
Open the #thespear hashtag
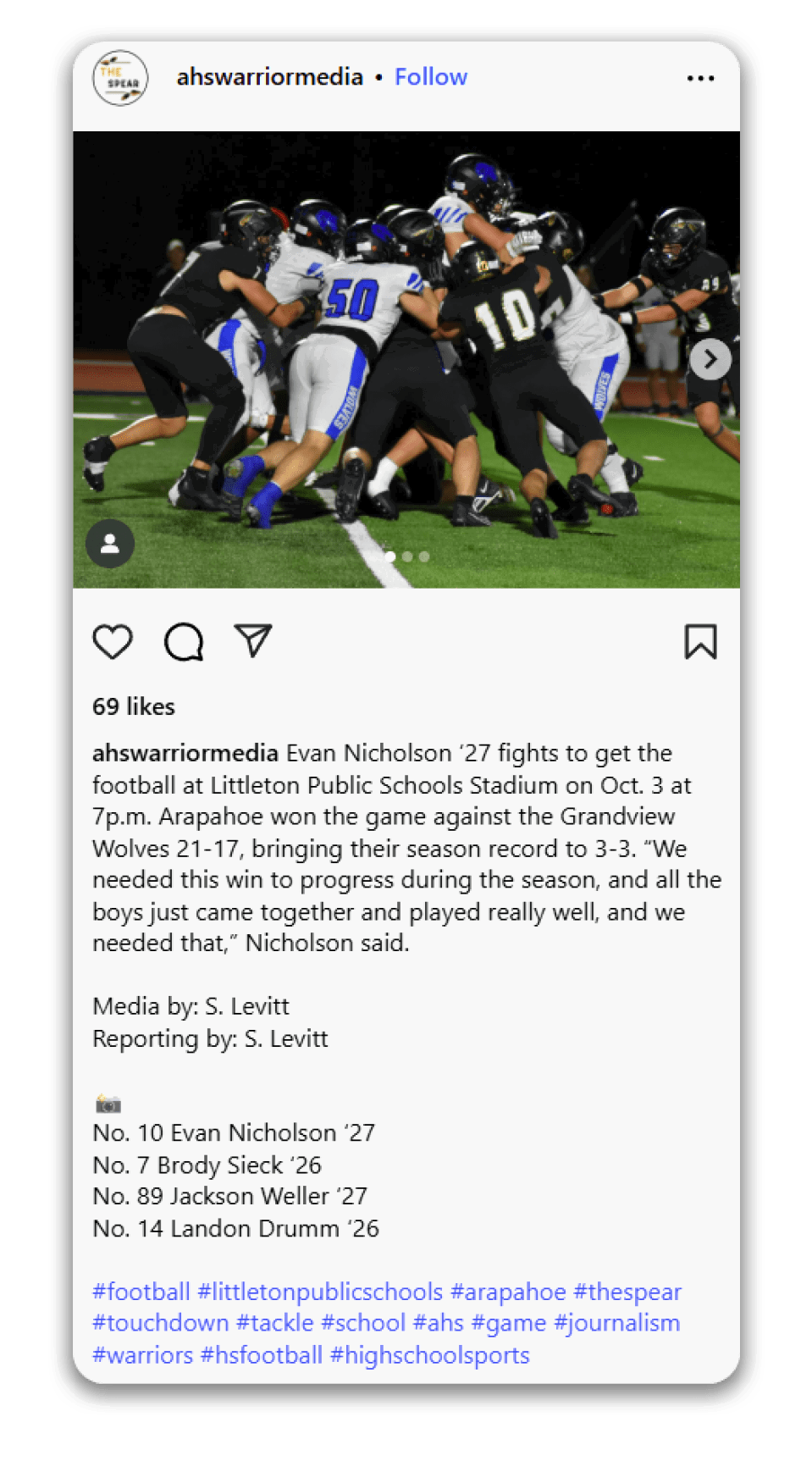point(627,1292)
